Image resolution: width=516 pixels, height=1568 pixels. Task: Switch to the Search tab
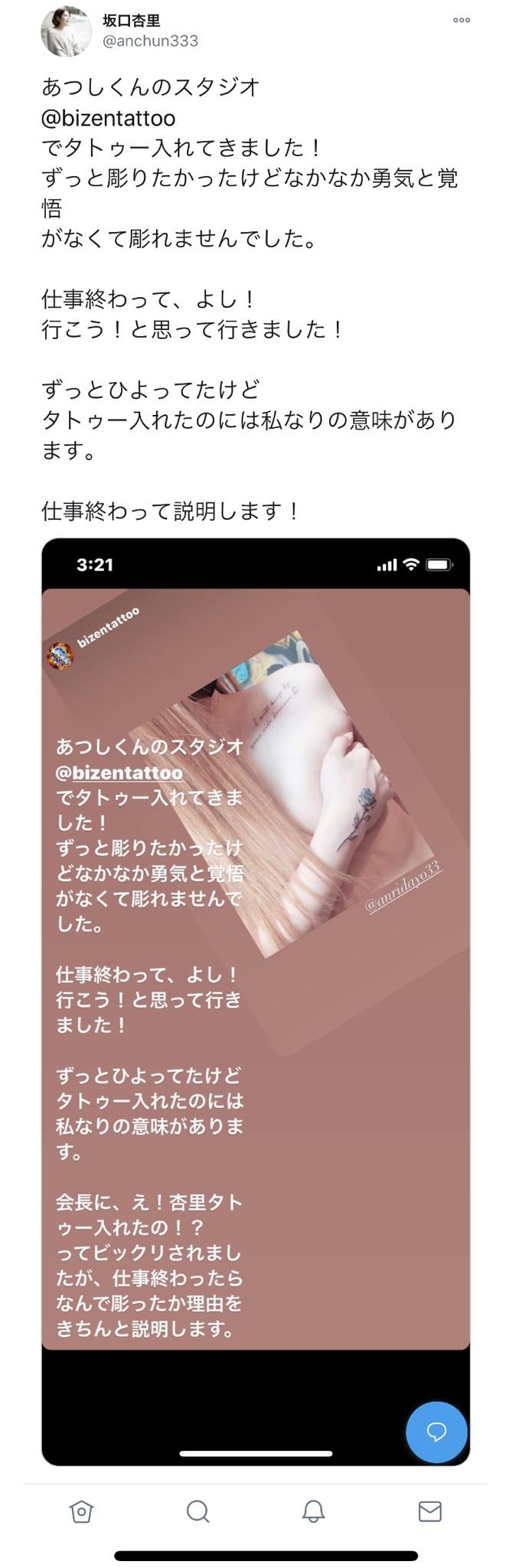point(198,1511)
